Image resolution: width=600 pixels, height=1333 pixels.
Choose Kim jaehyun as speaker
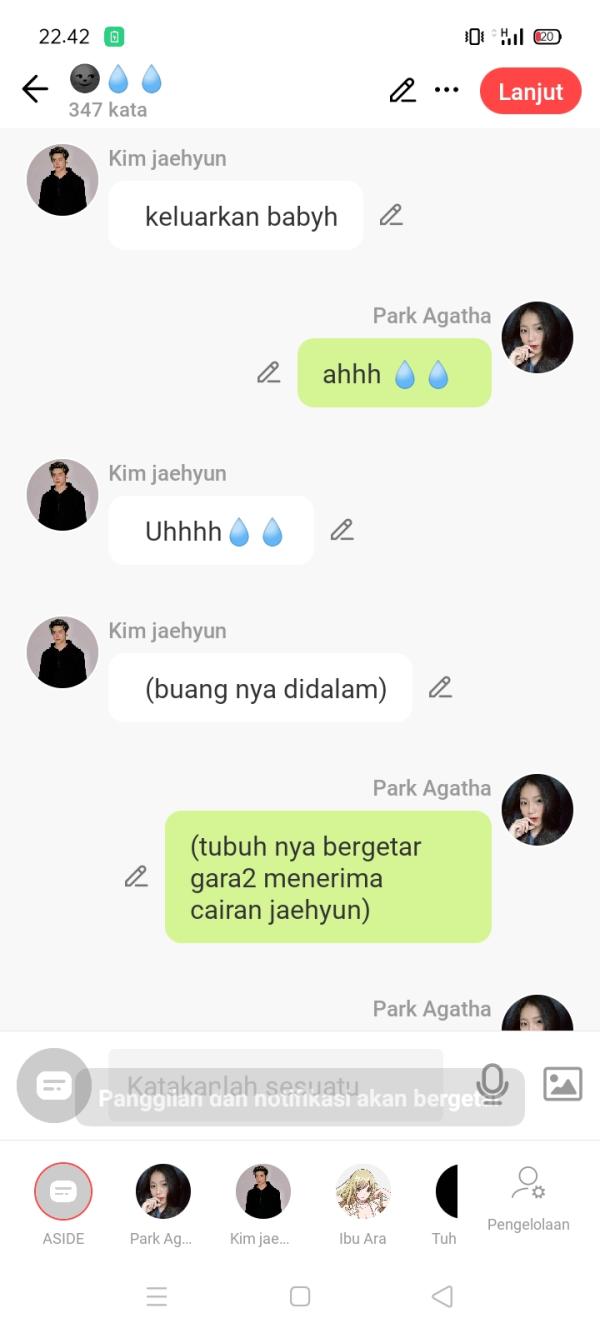(263, 1192)
